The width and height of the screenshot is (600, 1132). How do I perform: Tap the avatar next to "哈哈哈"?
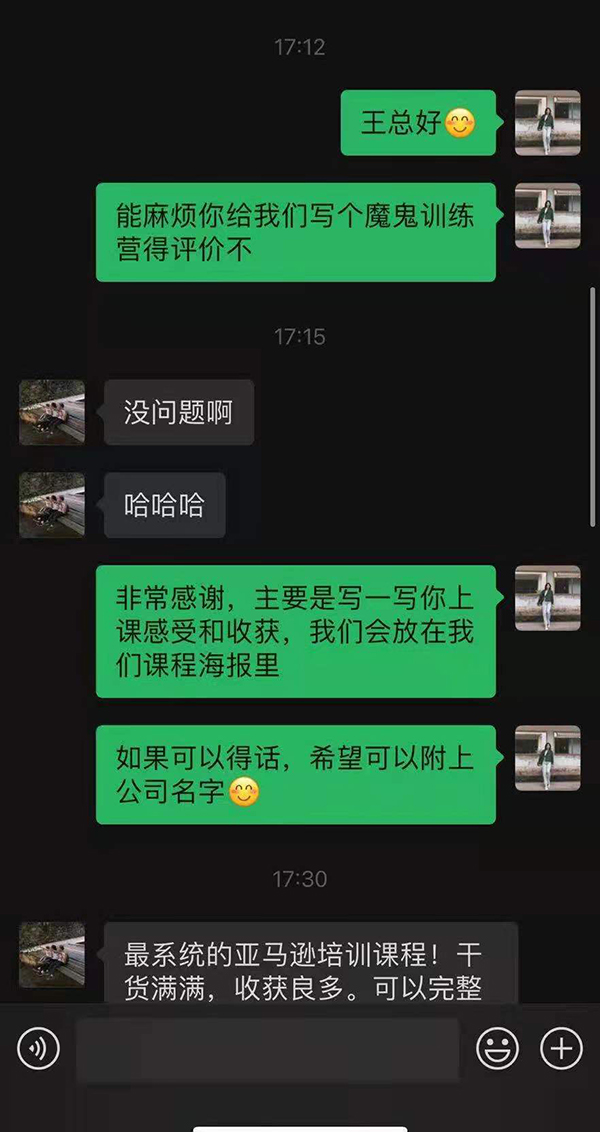(x=52, y=505)
